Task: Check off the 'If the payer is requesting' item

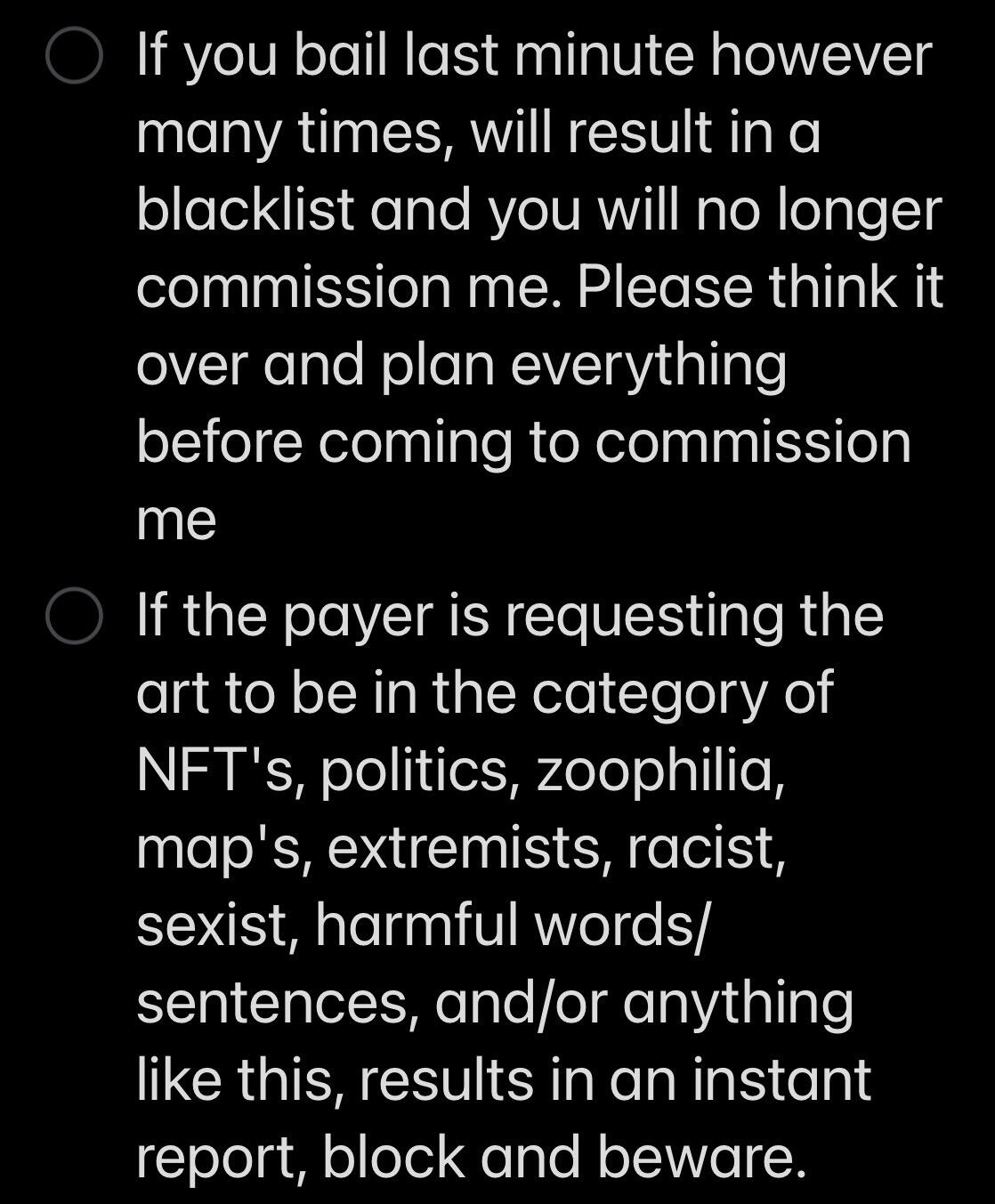Action: click(74, 616)
